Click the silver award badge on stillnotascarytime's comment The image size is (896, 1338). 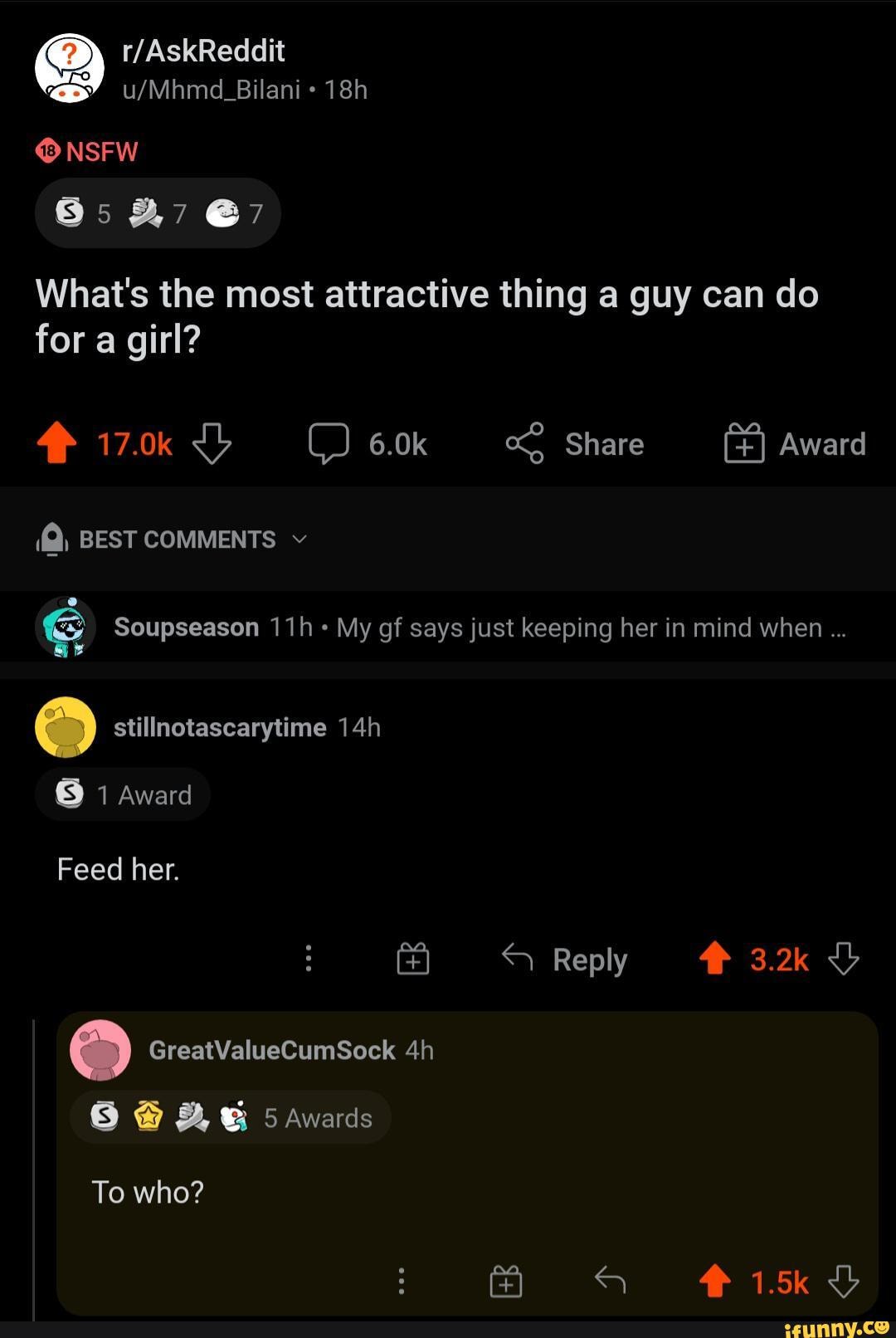68,794
